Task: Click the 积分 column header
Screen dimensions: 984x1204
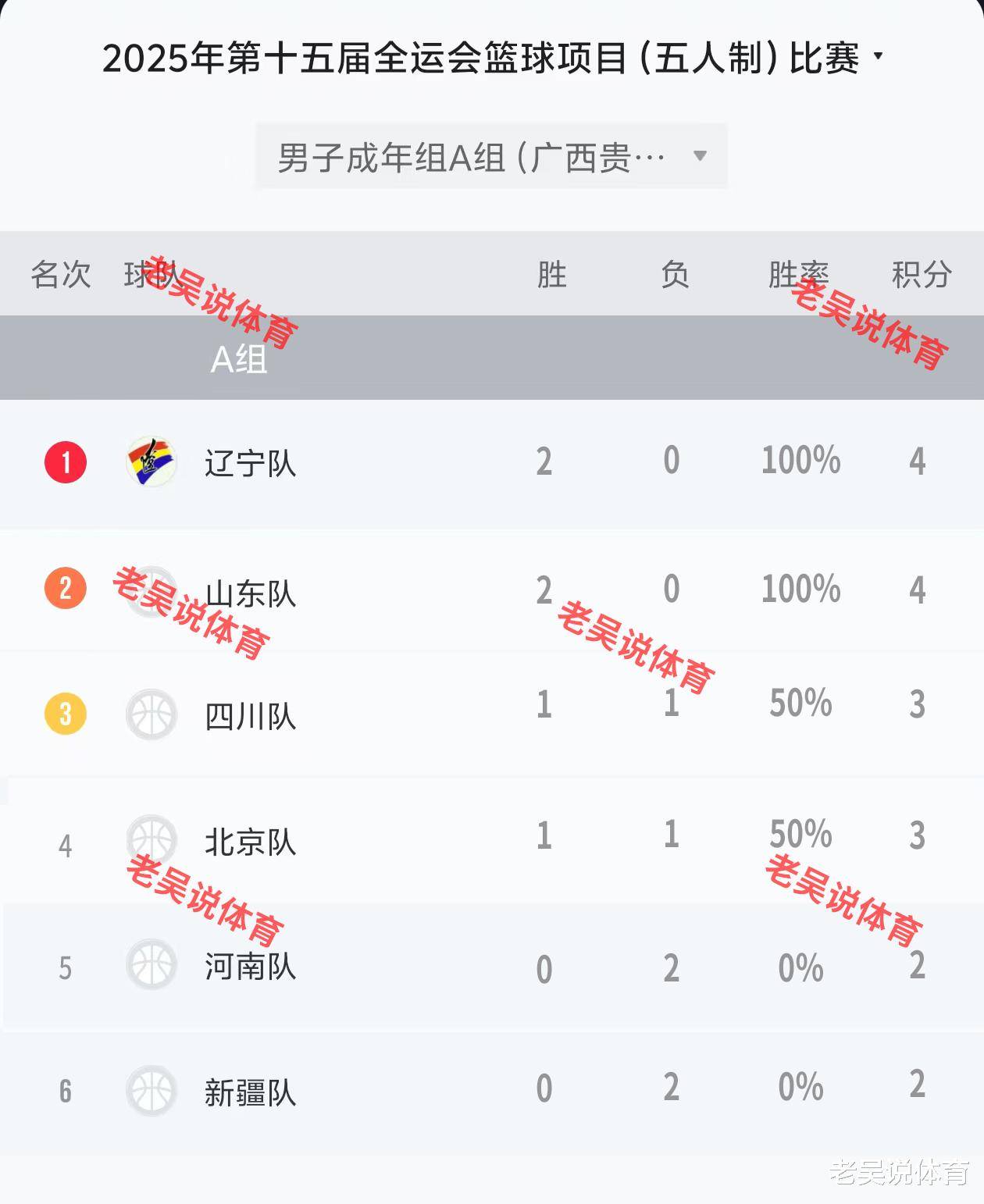Action: coord(922,274)
